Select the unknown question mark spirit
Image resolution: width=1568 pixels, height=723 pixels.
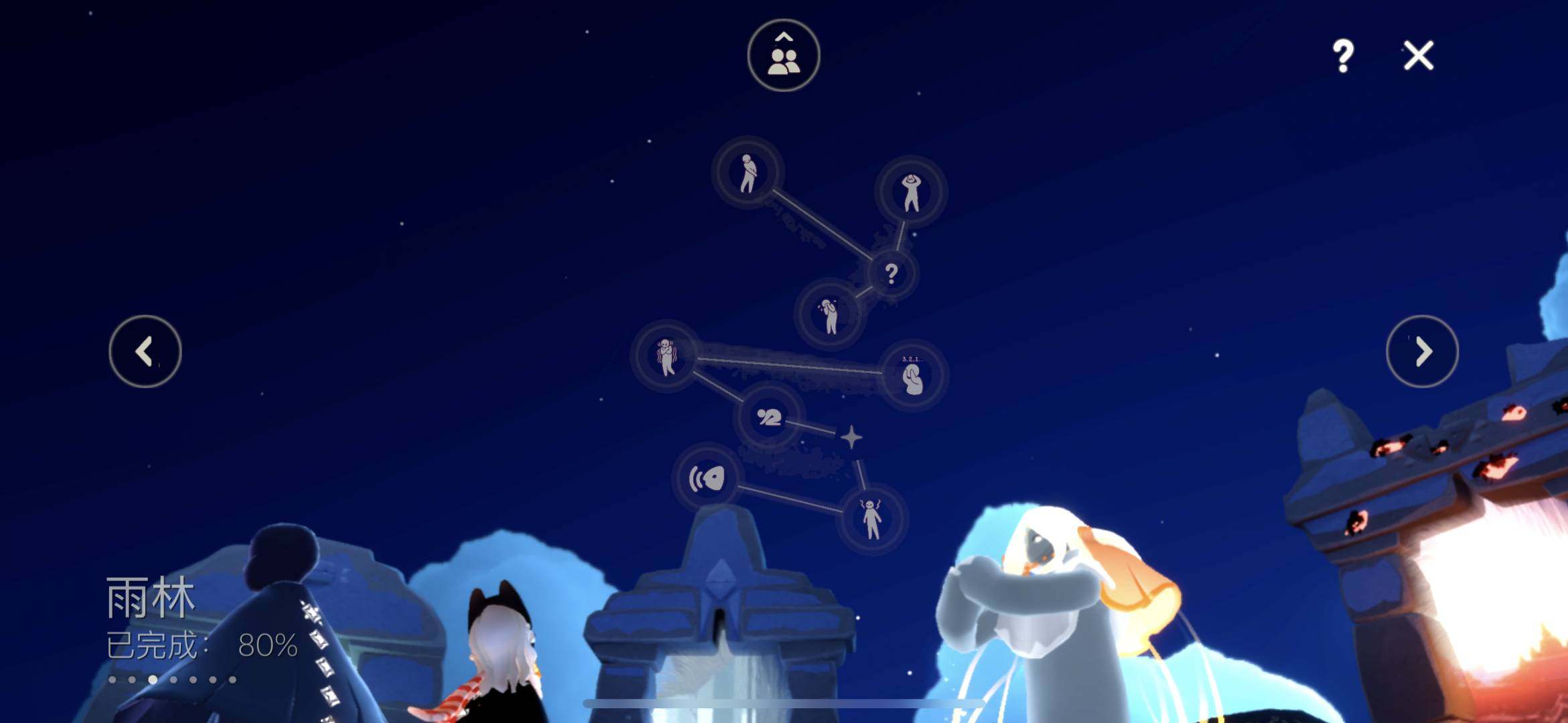click(x=892, y=274)
